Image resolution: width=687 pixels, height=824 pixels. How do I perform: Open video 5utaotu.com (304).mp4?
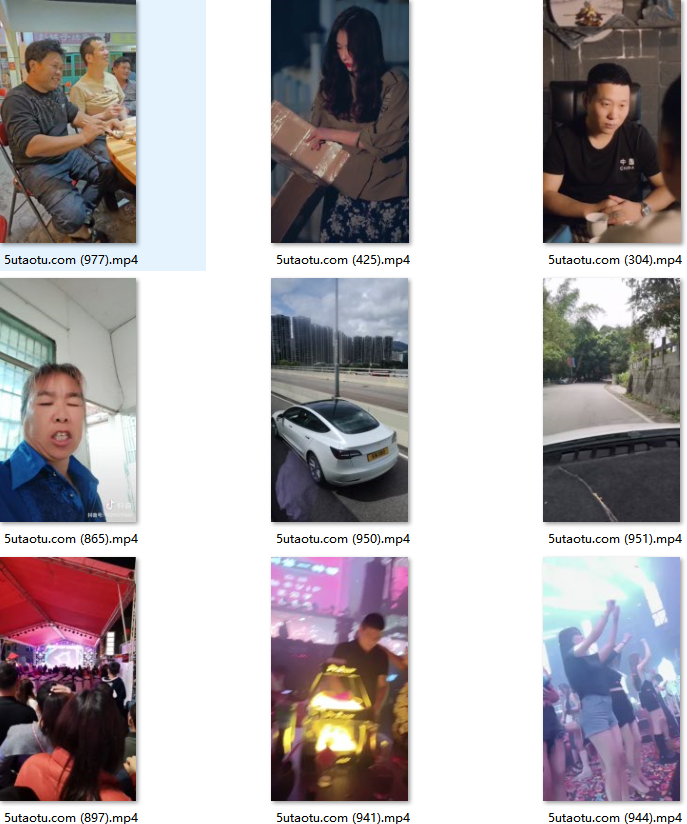[612, 122]
